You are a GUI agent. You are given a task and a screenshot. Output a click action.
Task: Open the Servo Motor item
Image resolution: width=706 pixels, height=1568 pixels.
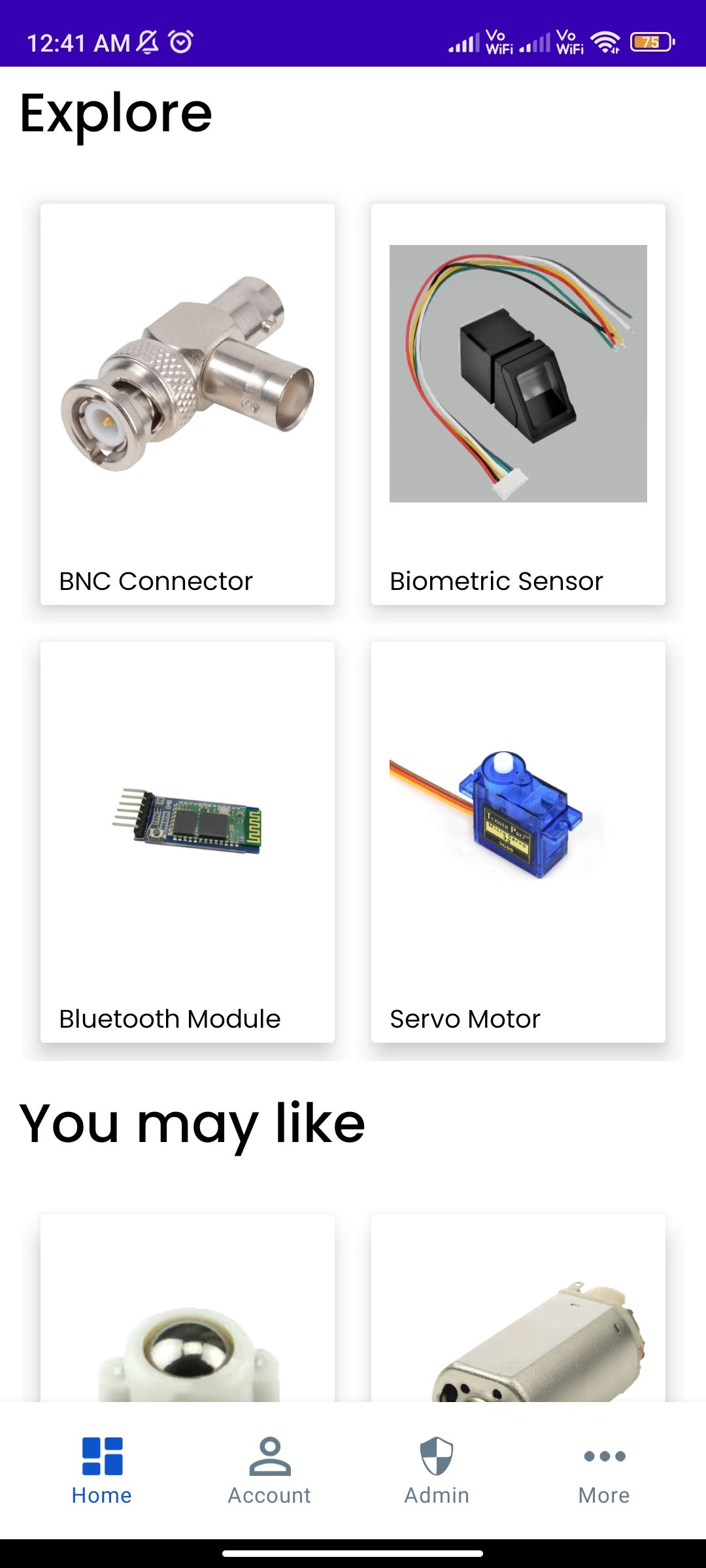click(x=518, y=841)
